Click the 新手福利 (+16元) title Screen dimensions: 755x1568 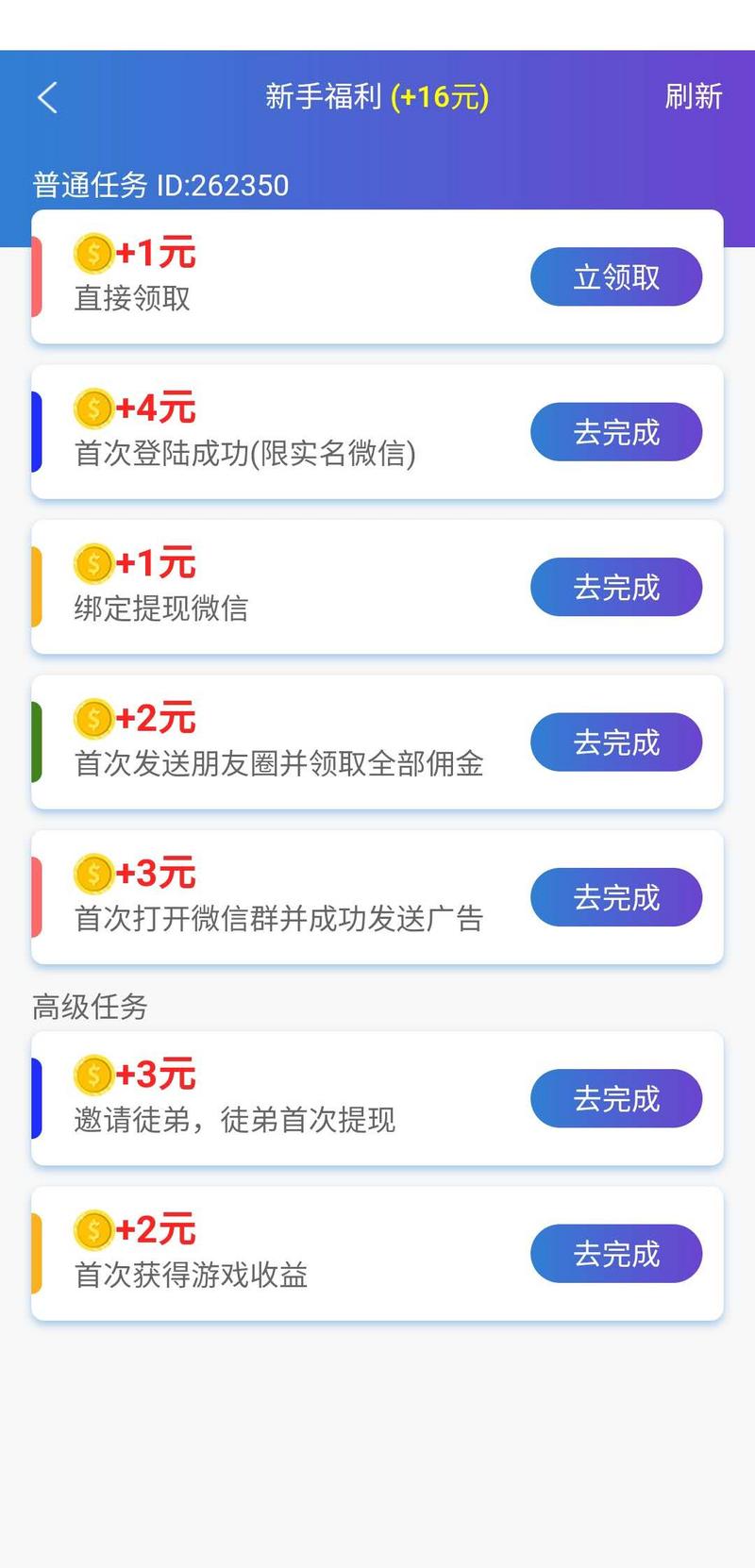pos(377,96)
